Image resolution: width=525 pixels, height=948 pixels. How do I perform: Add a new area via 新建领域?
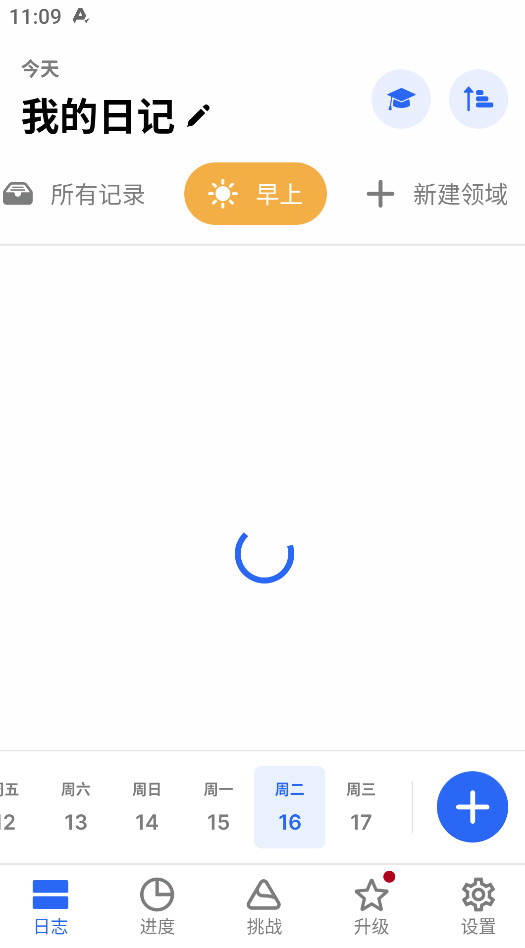tap(437, 195)
